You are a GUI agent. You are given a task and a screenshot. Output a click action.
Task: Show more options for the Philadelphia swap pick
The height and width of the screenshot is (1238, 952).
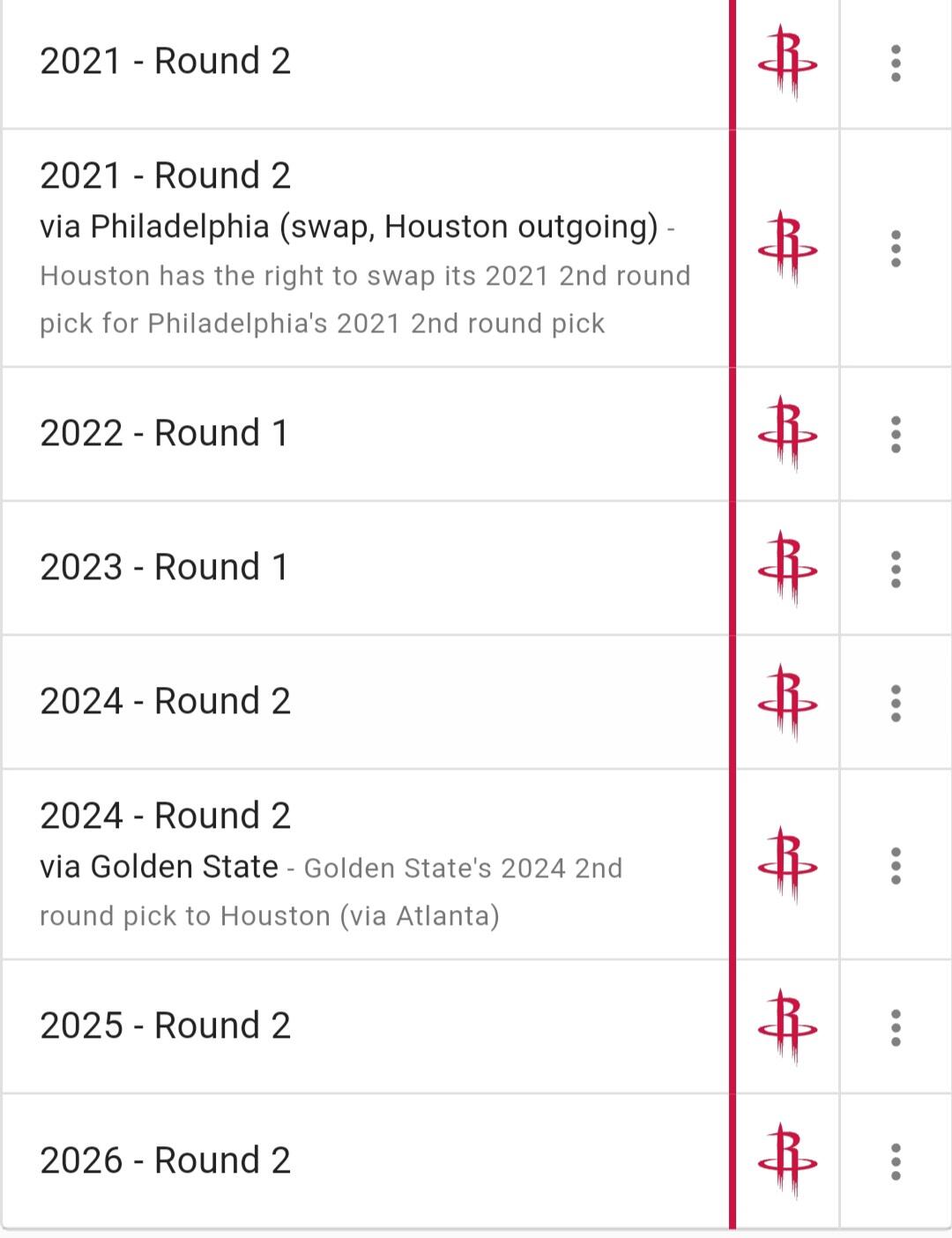896,249
